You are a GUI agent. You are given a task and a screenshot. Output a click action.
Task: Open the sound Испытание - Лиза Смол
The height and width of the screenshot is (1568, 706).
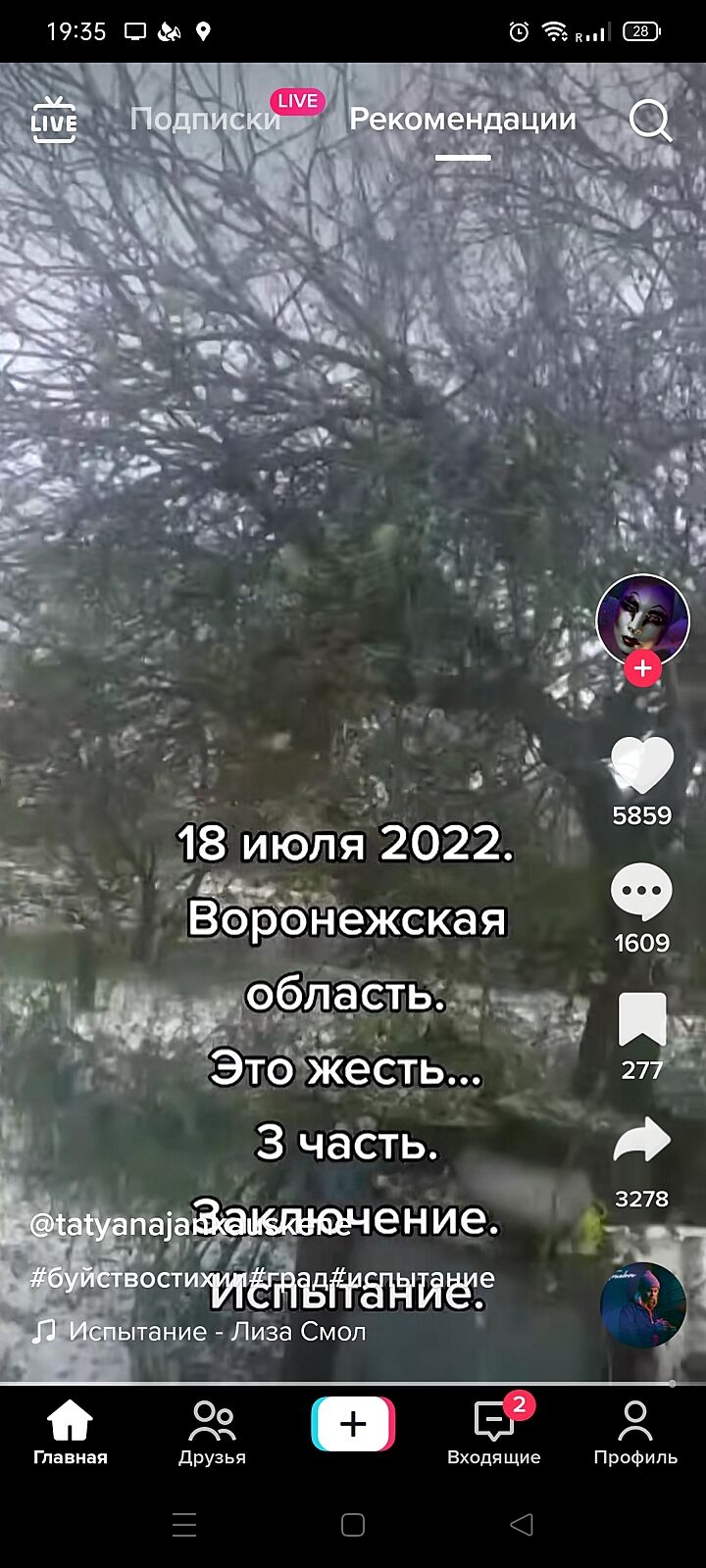point(216,1332)
